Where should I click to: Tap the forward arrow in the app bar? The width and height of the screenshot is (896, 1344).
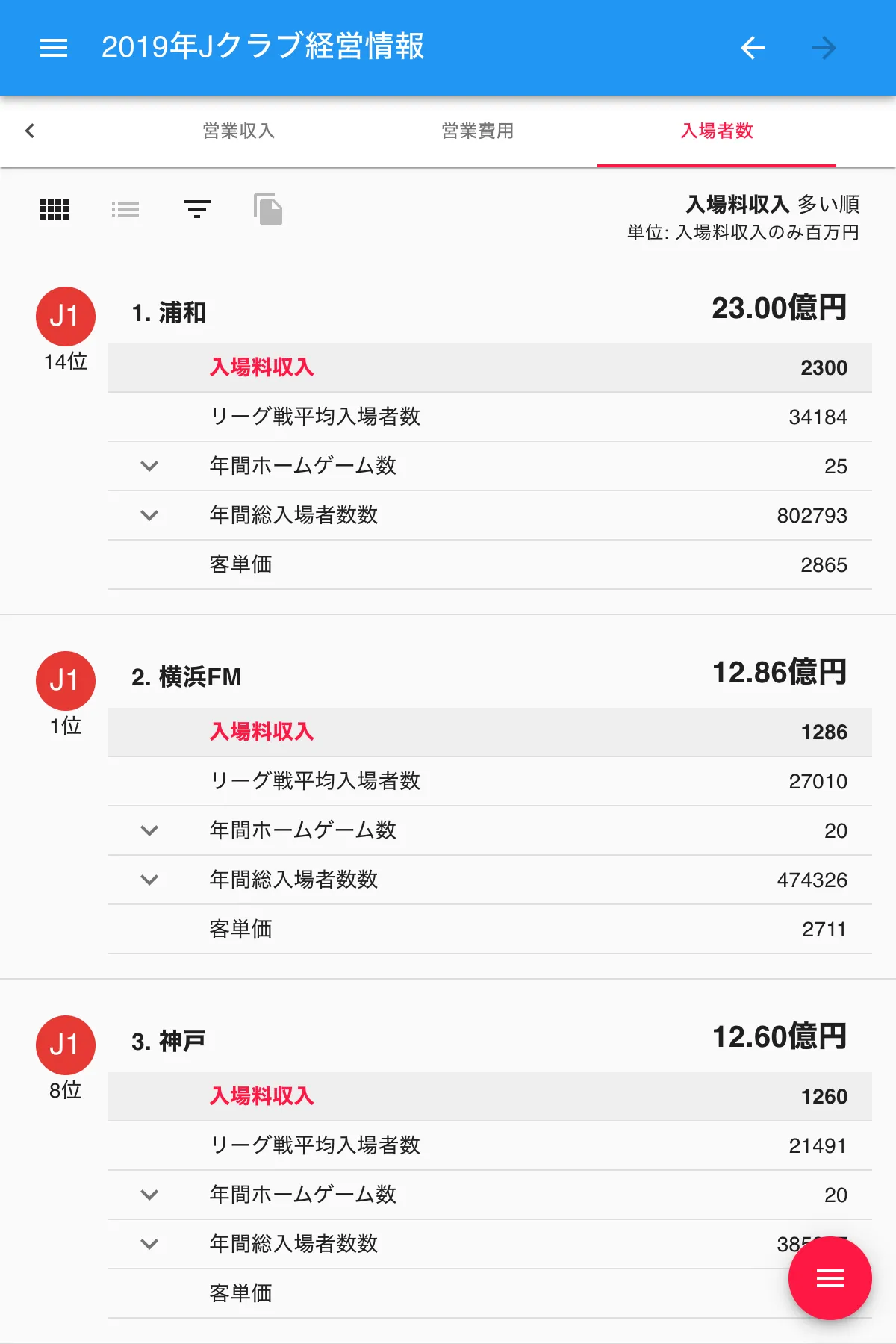coord(824,48)
